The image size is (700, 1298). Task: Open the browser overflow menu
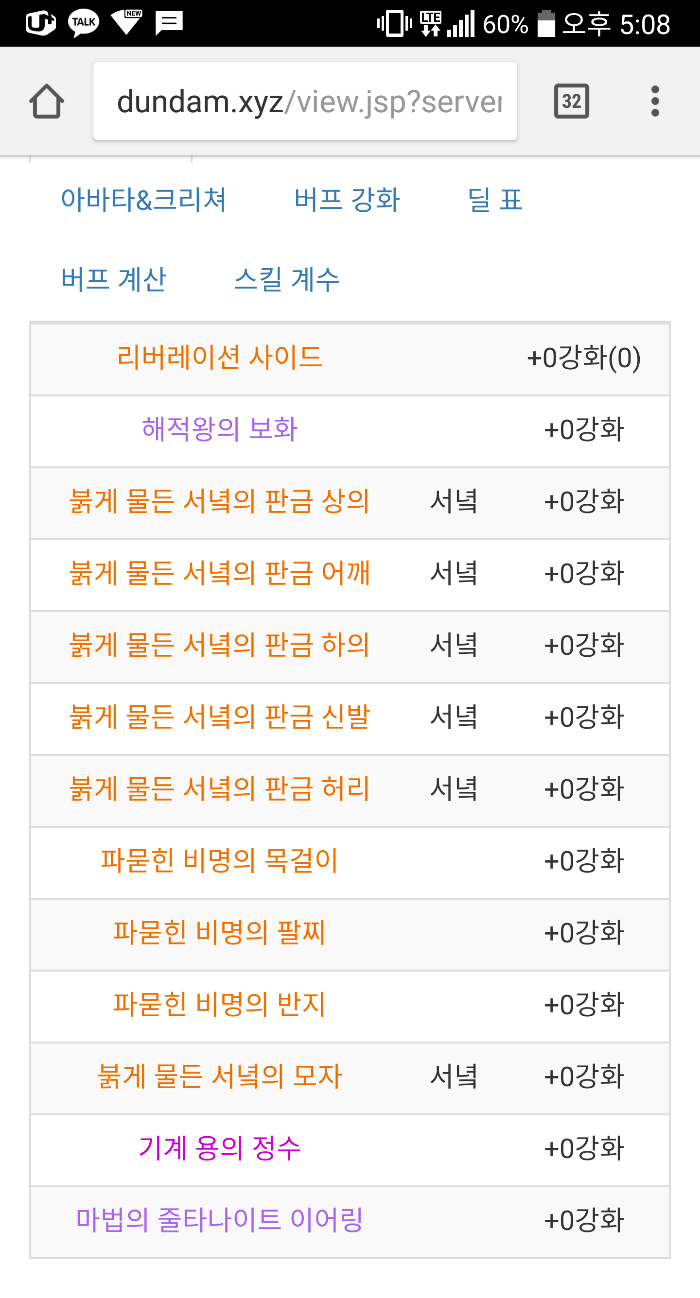[x=655, y=101]
